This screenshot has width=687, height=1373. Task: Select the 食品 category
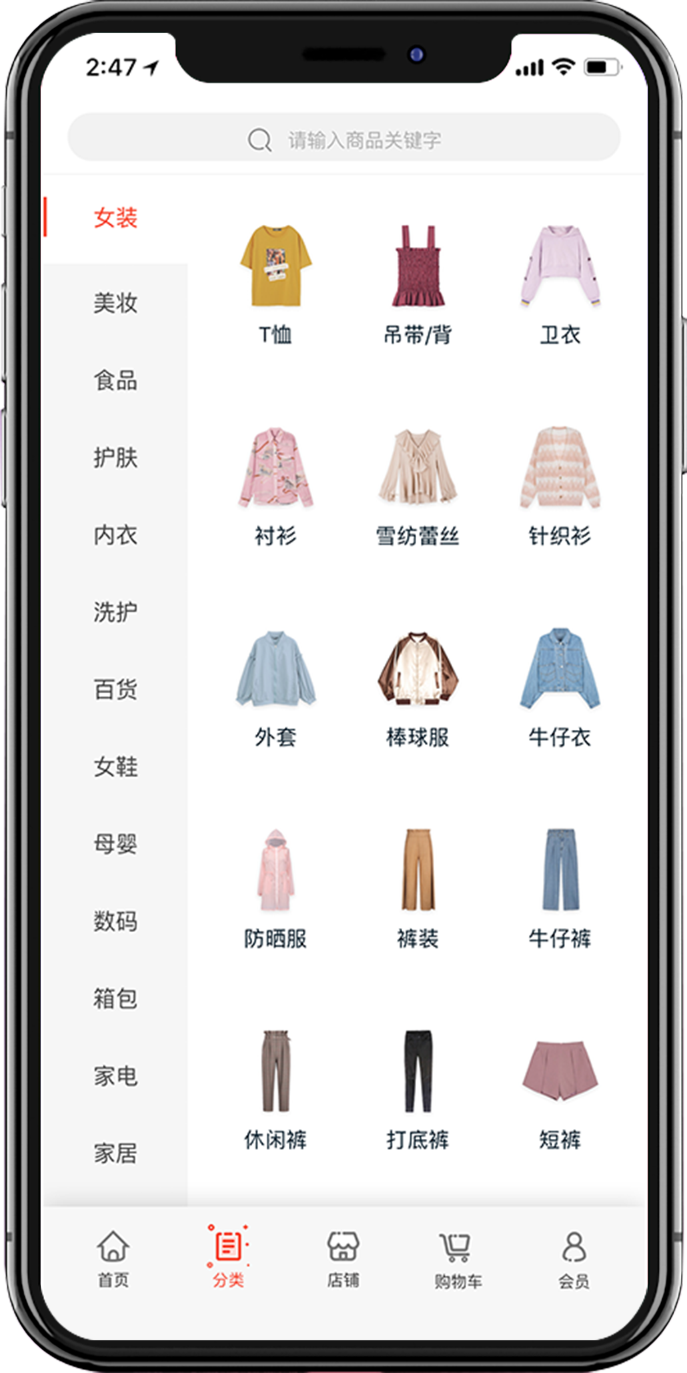click(115, 380)
